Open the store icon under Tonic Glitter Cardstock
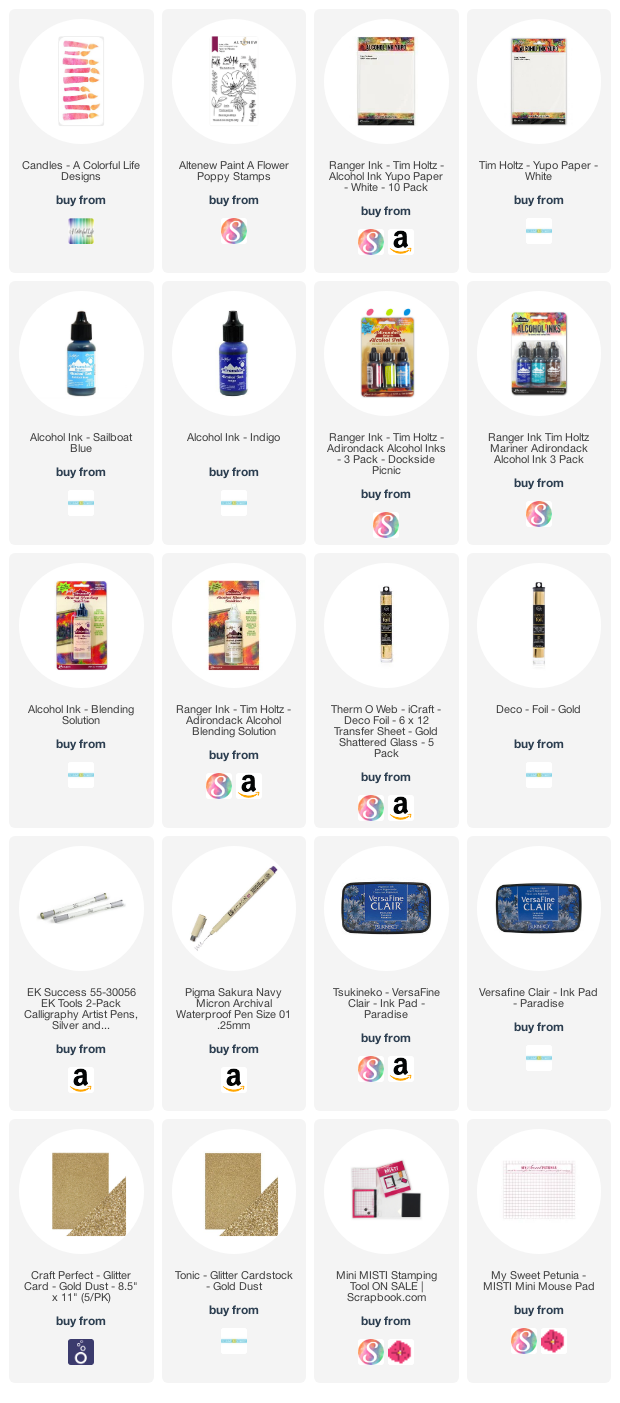The width and height of the screenshot is (620, 1403). click(234, 1341)
